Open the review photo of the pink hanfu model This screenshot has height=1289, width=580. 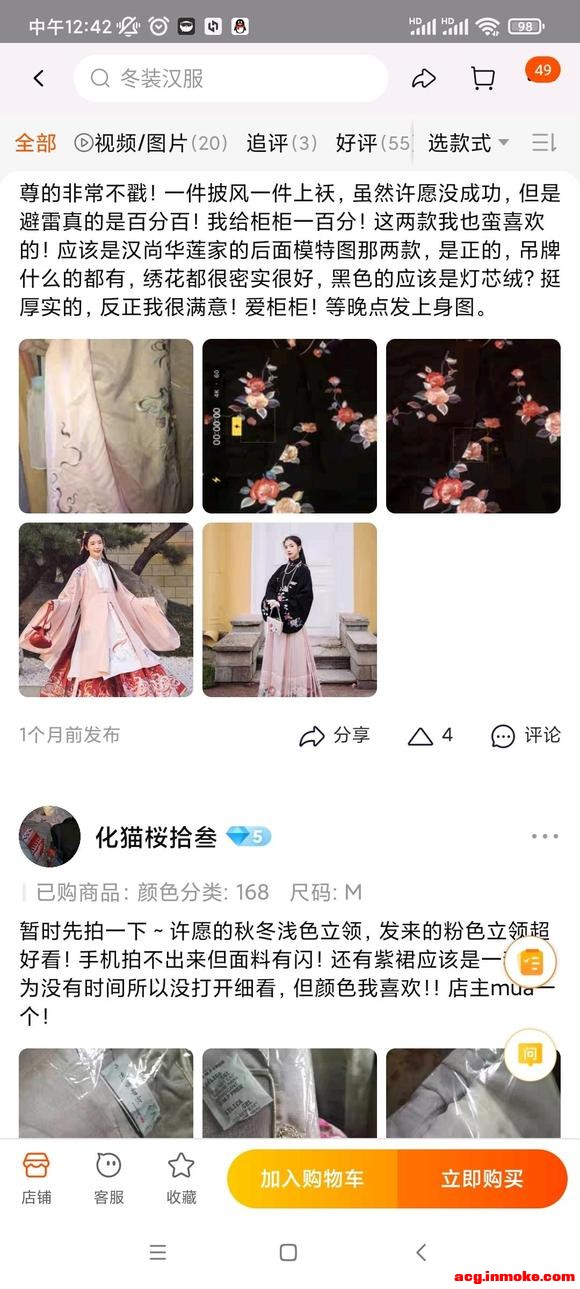[x=106, y=610]
